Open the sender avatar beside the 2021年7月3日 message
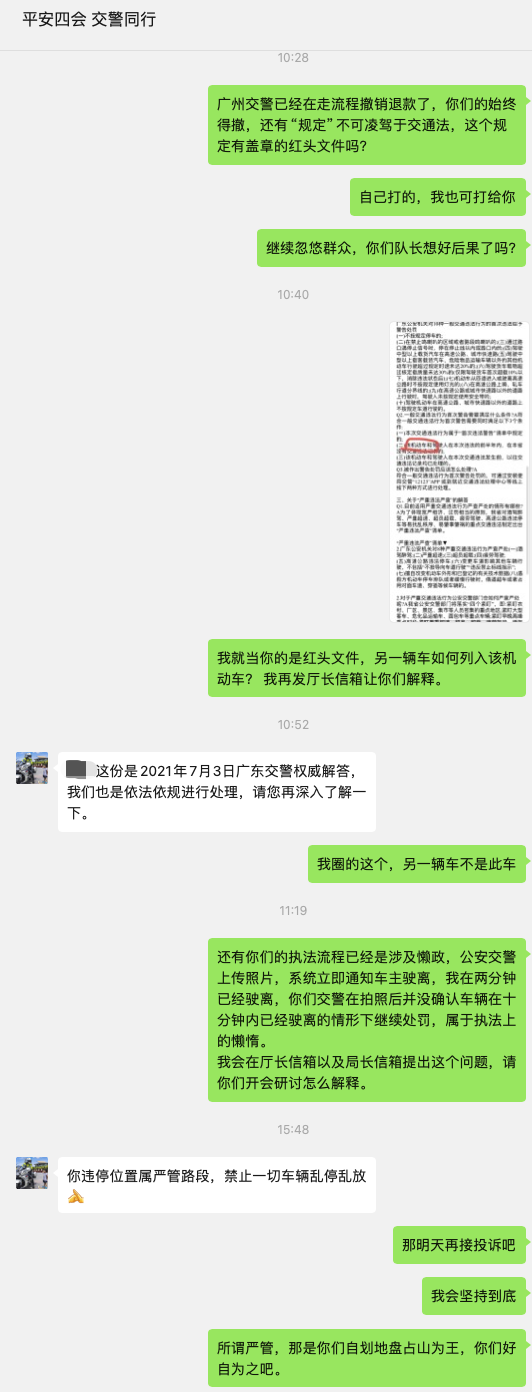 (32, 768)
